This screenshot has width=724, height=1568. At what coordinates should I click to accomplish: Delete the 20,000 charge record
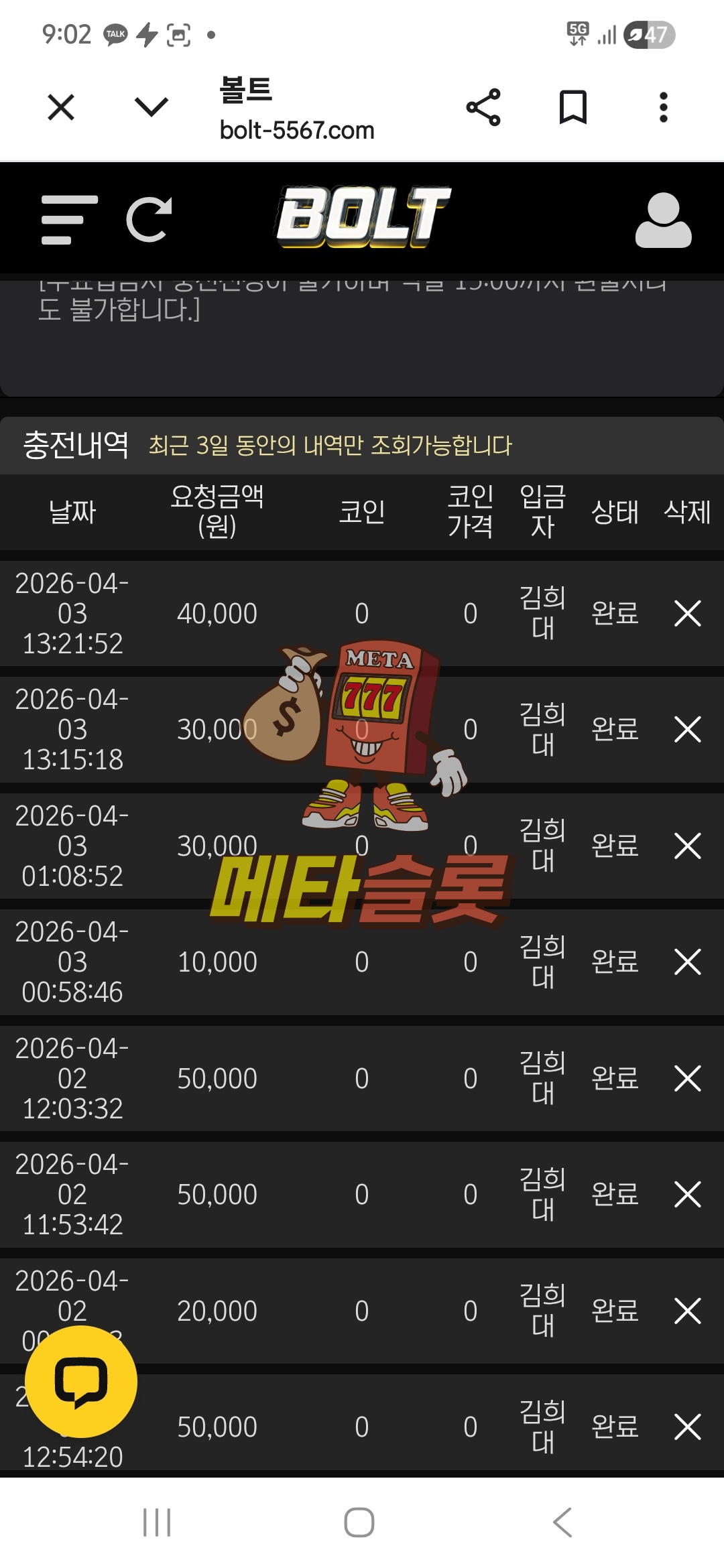click(x=687, y=1311)
